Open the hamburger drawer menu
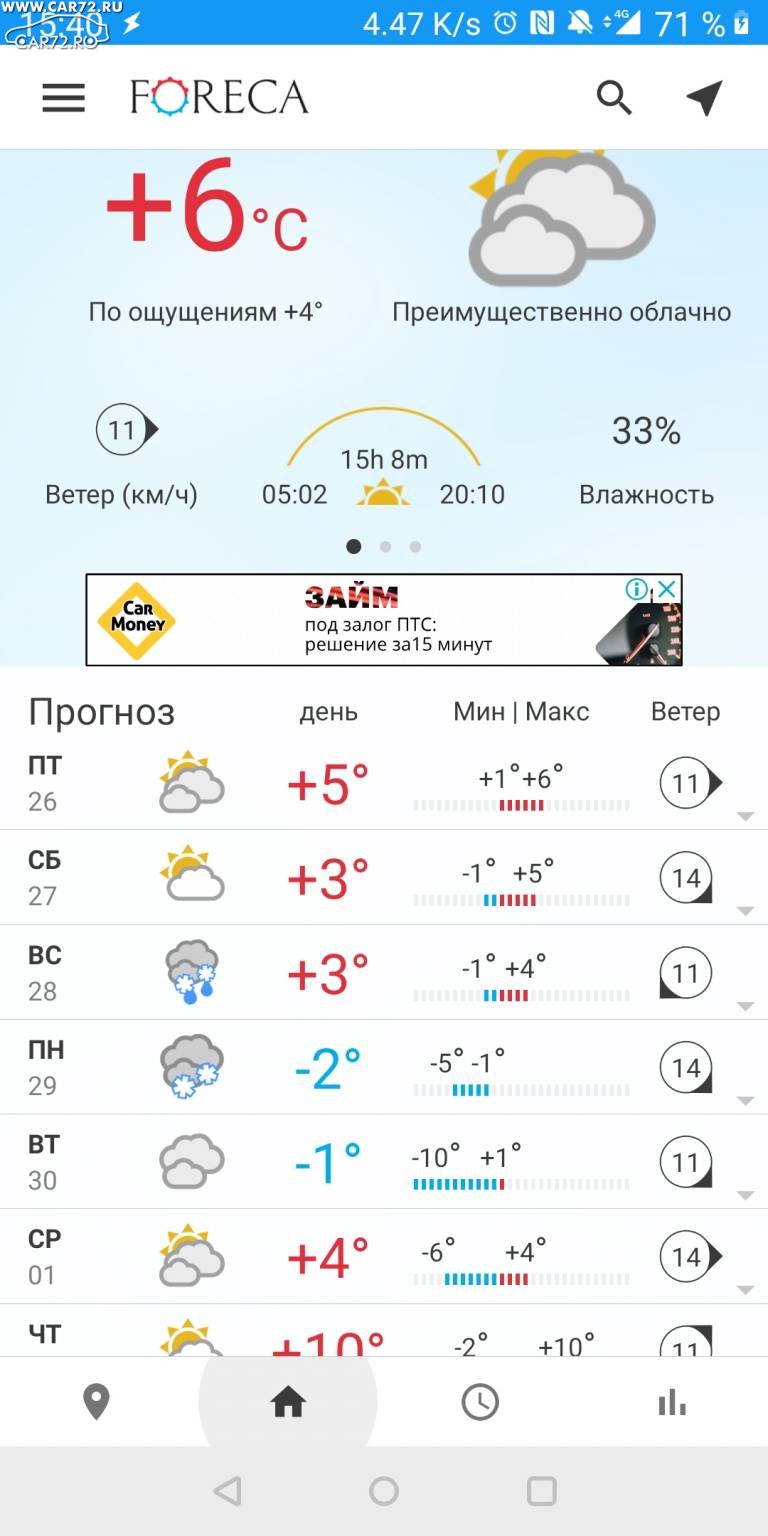The width and height of the screenshot is (768, 1536). pos(63,97)
